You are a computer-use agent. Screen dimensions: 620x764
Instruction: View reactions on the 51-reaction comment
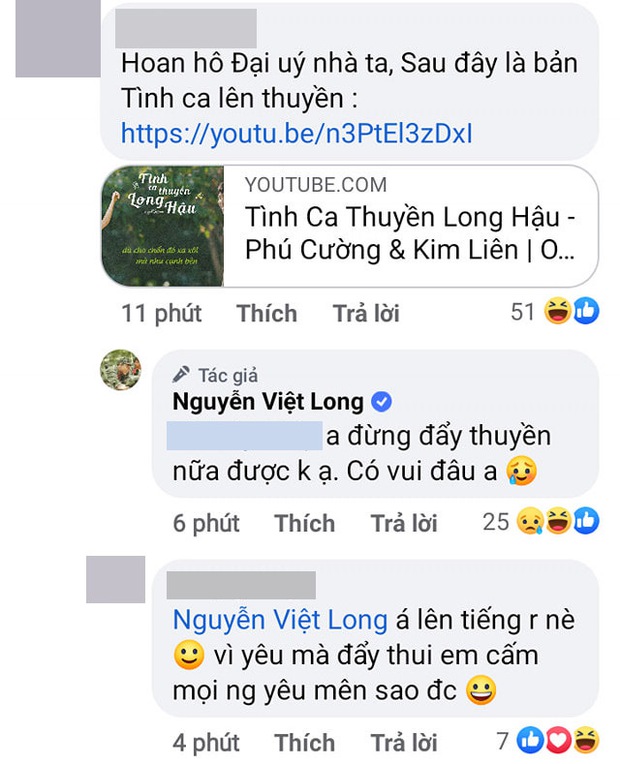555,313
